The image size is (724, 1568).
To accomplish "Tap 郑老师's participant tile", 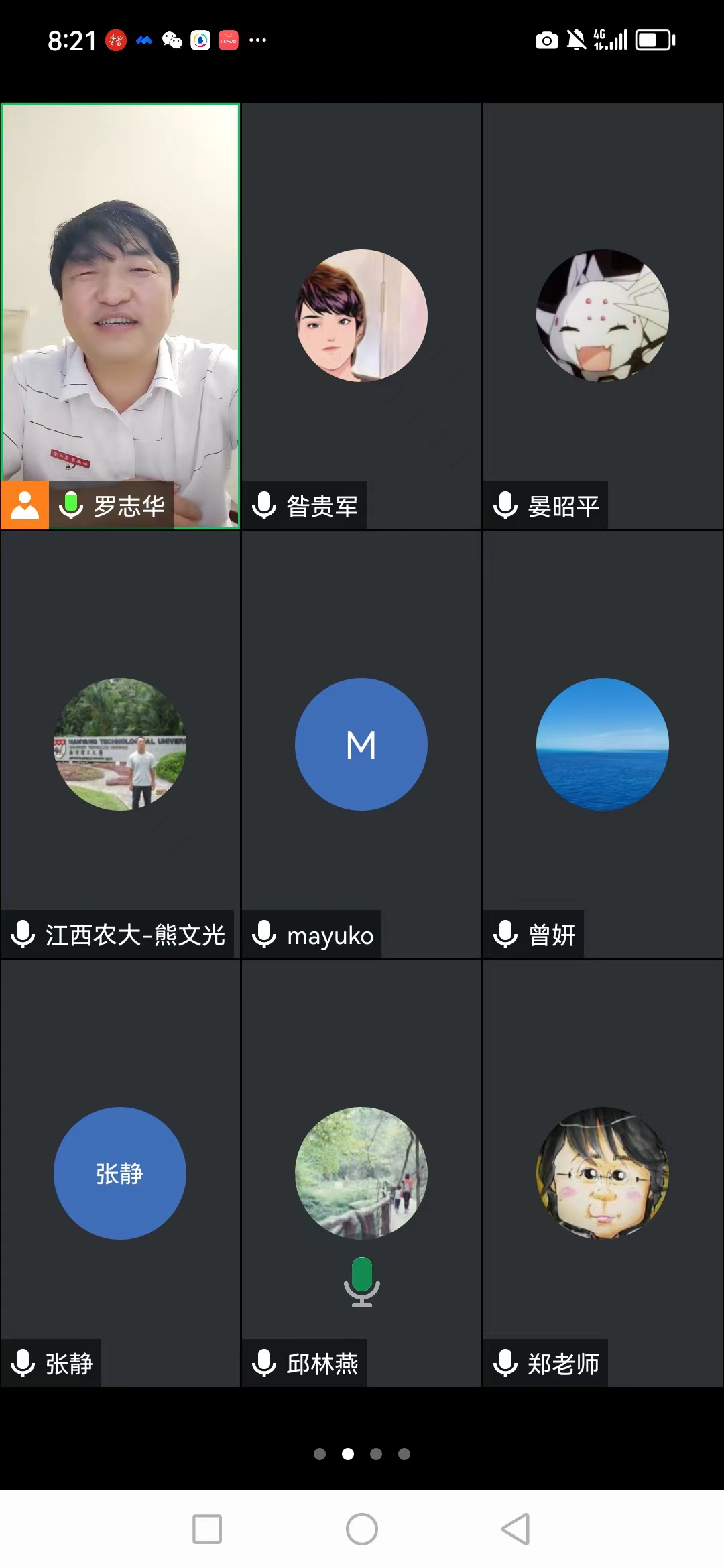I will [603, 1173].
